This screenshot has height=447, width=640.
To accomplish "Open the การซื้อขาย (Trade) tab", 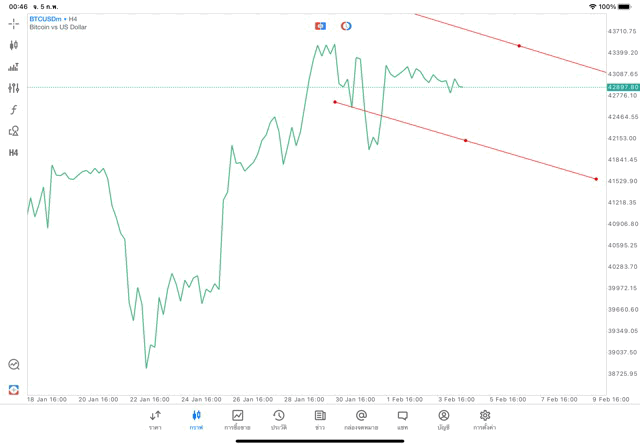I will click(x=238, y=419).
